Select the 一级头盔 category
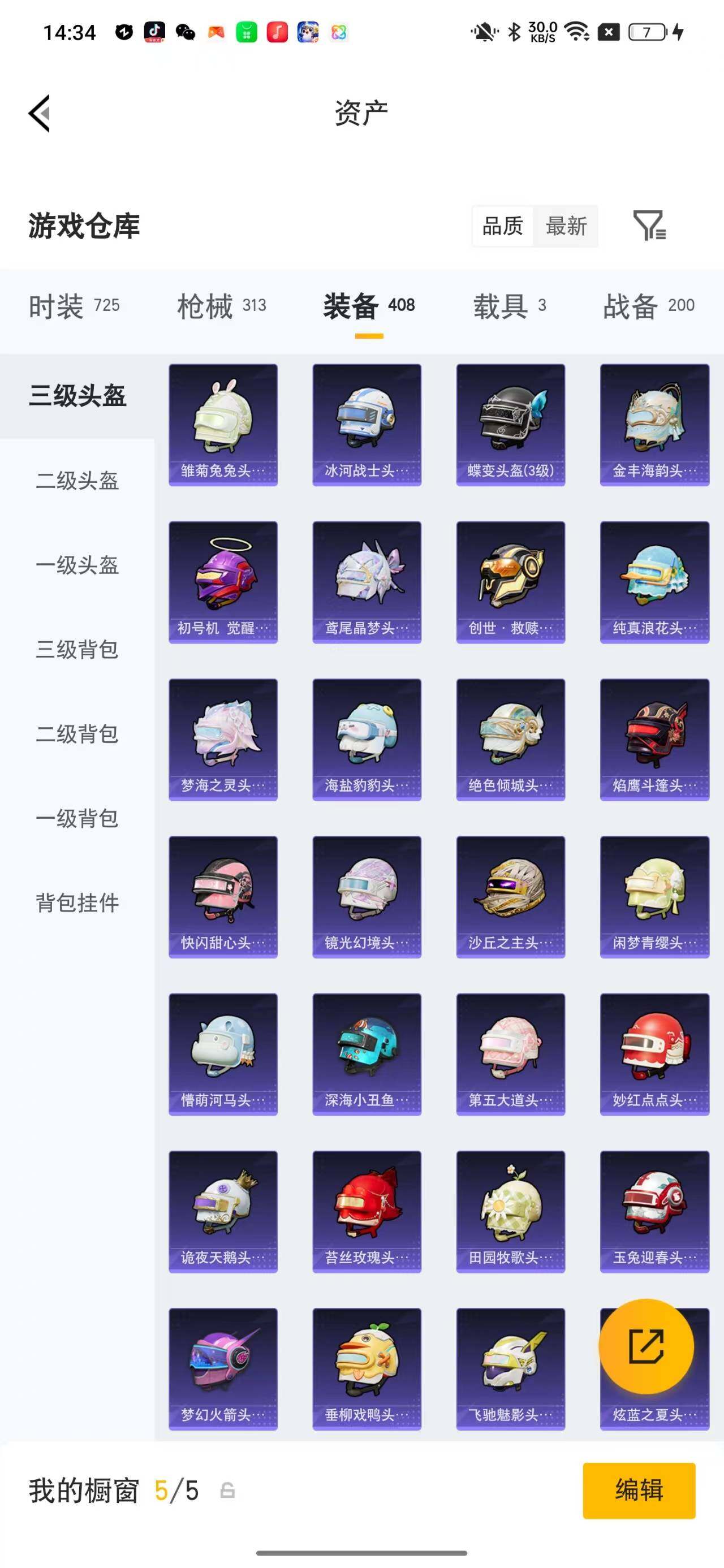This screenshot has width=724, height=1568. coord(77,565)
